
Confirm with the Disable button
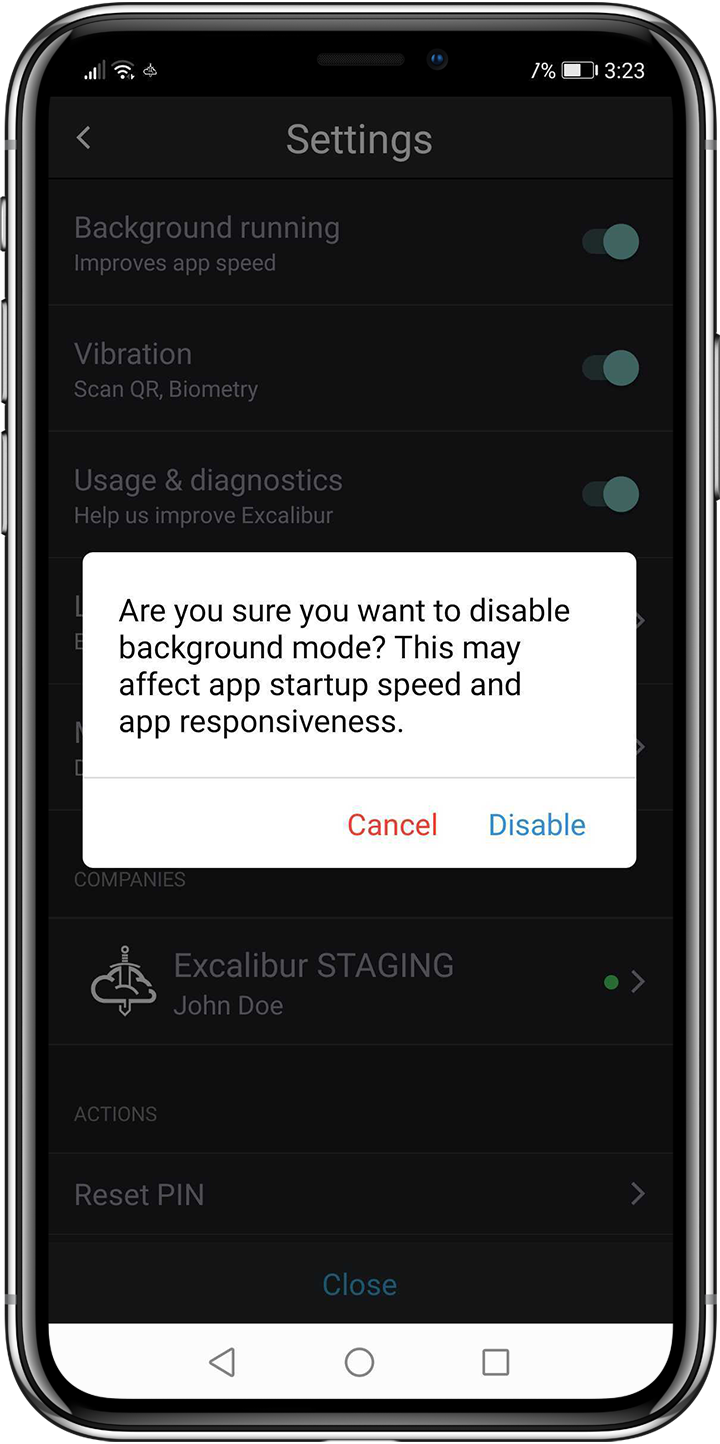click(537, 824)
